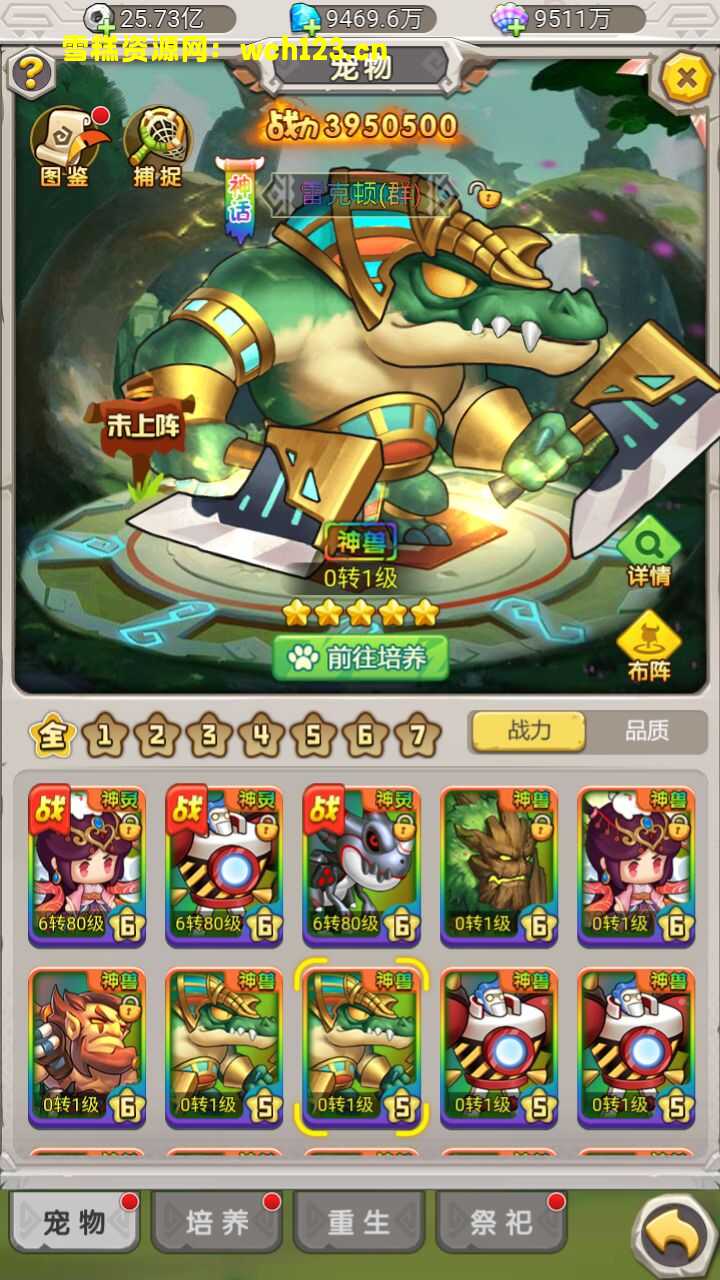Switch to the 重生 tab
The width and height of the screenshot is (720, 1280).
click(x=358, y=1222)
